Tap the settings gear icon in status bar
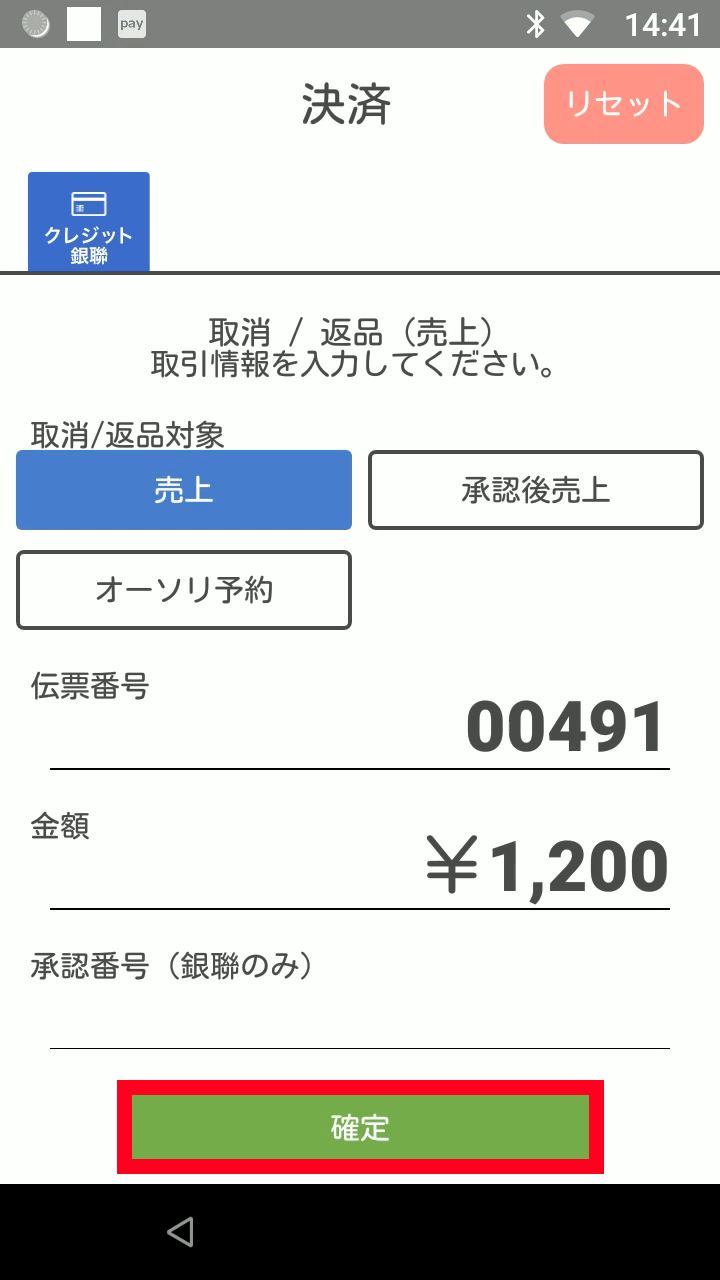Screen dimensions: 720x1280 pos(35,22)
